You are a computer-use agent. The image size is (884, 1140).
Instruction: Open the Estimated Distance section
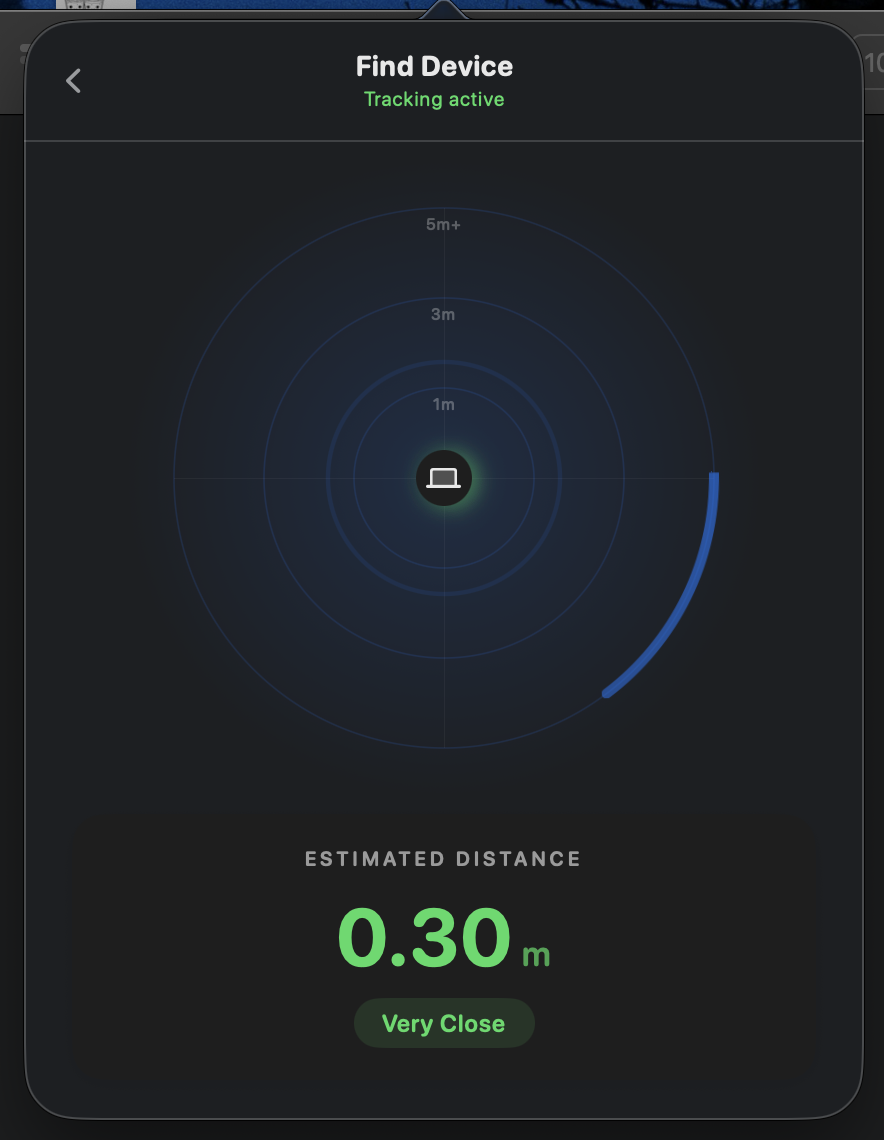[443, 858]
